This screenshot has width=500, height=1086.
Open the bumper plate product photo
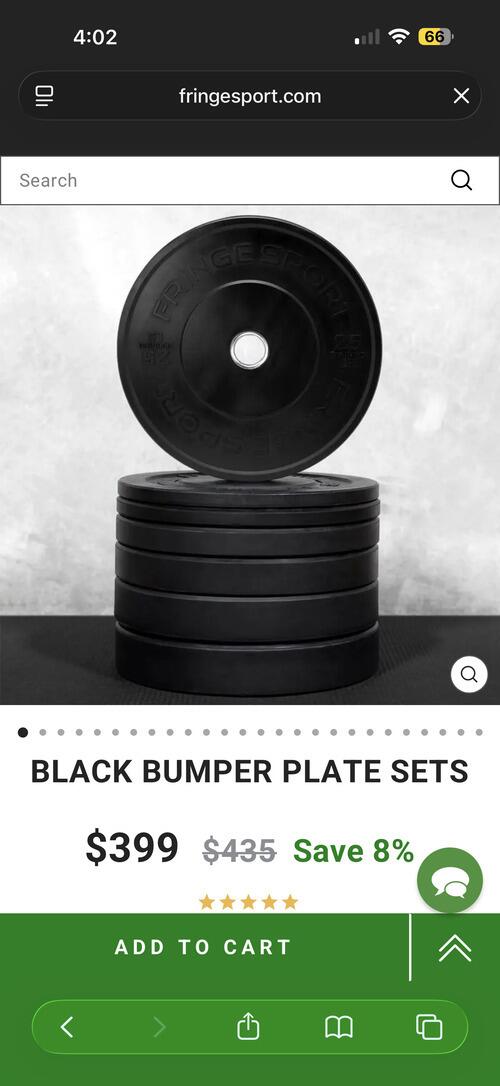click(x=249, y=454)
